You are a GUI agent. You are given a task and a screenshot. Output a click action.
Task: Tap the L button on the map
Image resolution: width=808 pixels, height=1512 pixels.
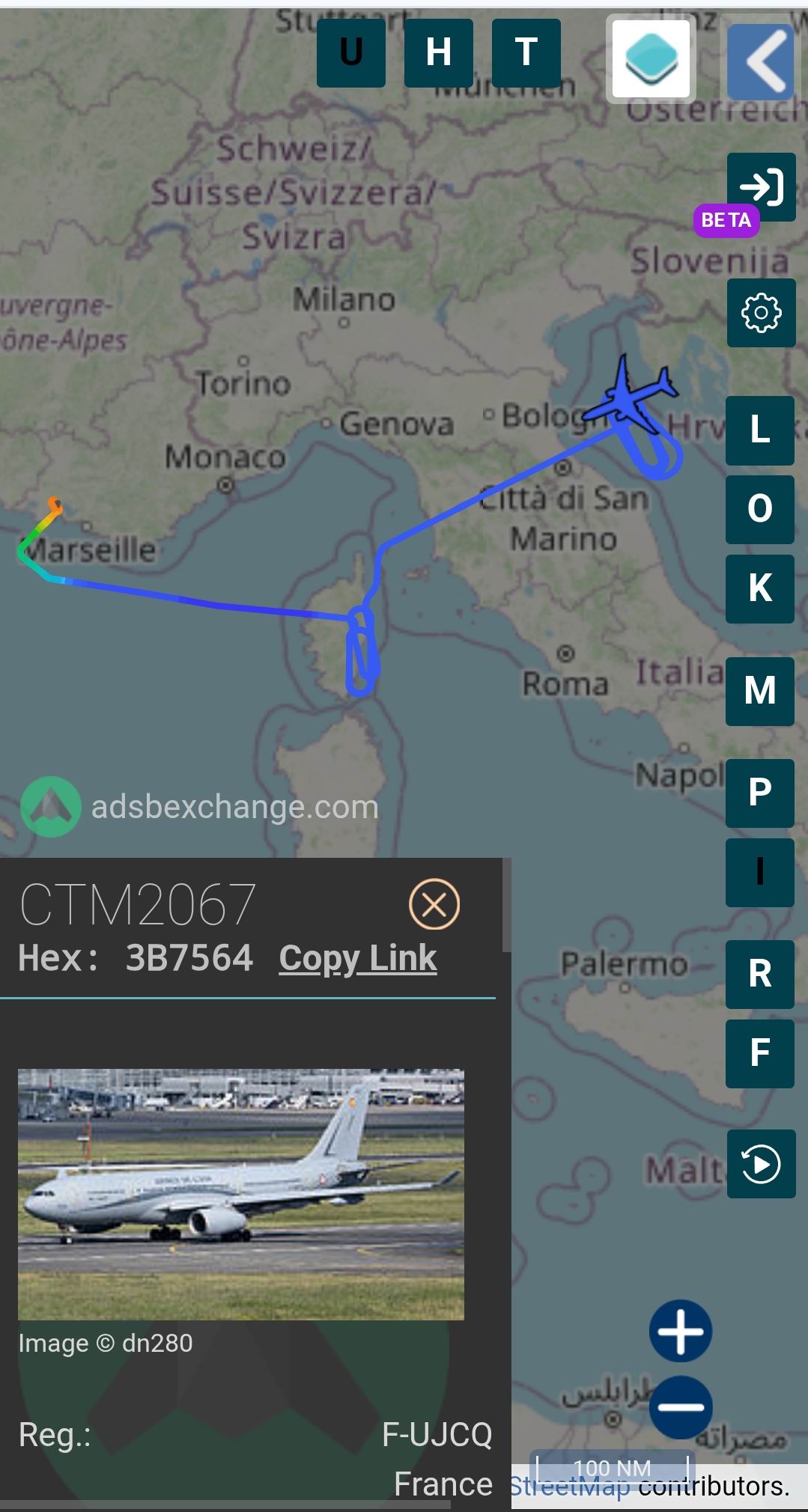pos(759,430)
